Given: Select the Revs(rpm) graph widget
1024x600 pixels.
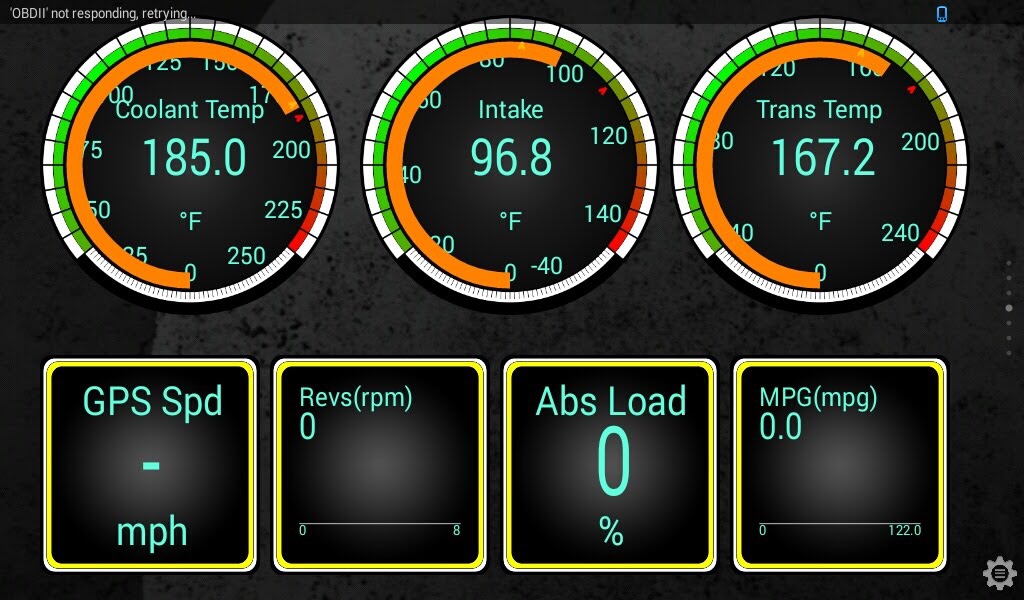Looking at the screenshot, I should click(x=380, y=465).
